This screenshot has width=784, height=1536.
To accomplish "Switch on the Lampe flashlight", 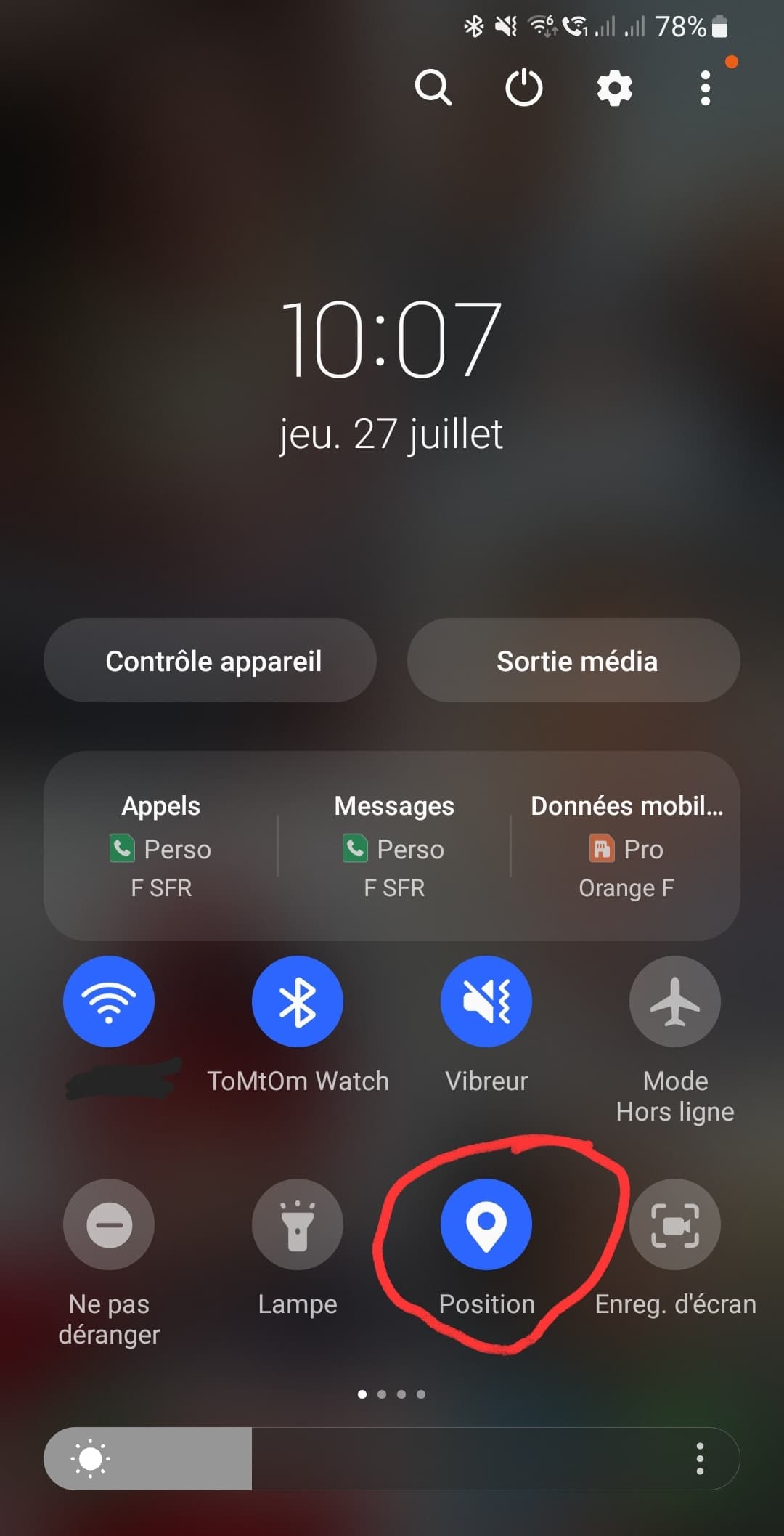I will pyautogui.click(x=298, y=1224).
